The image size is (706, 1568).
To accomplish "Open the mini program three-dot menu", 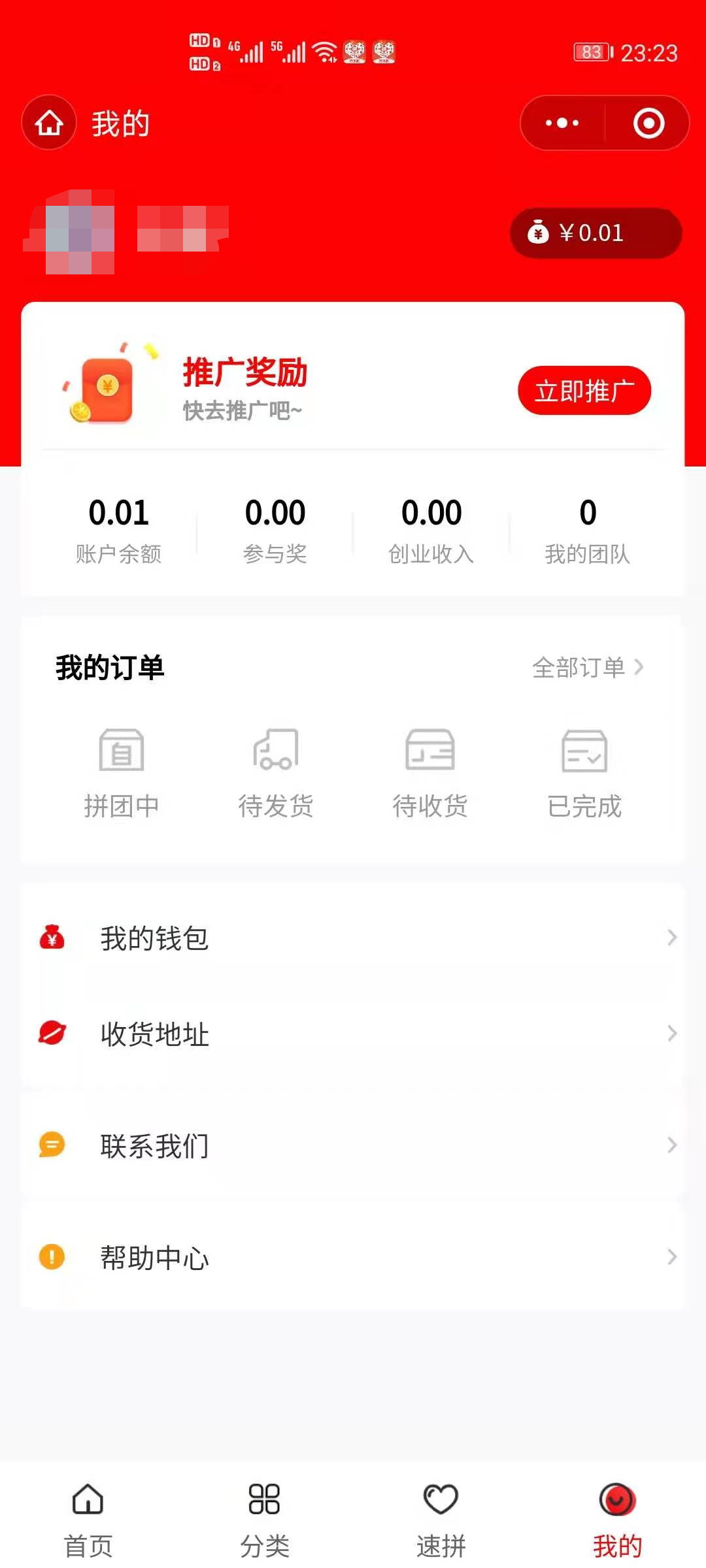I will (562, 123).
